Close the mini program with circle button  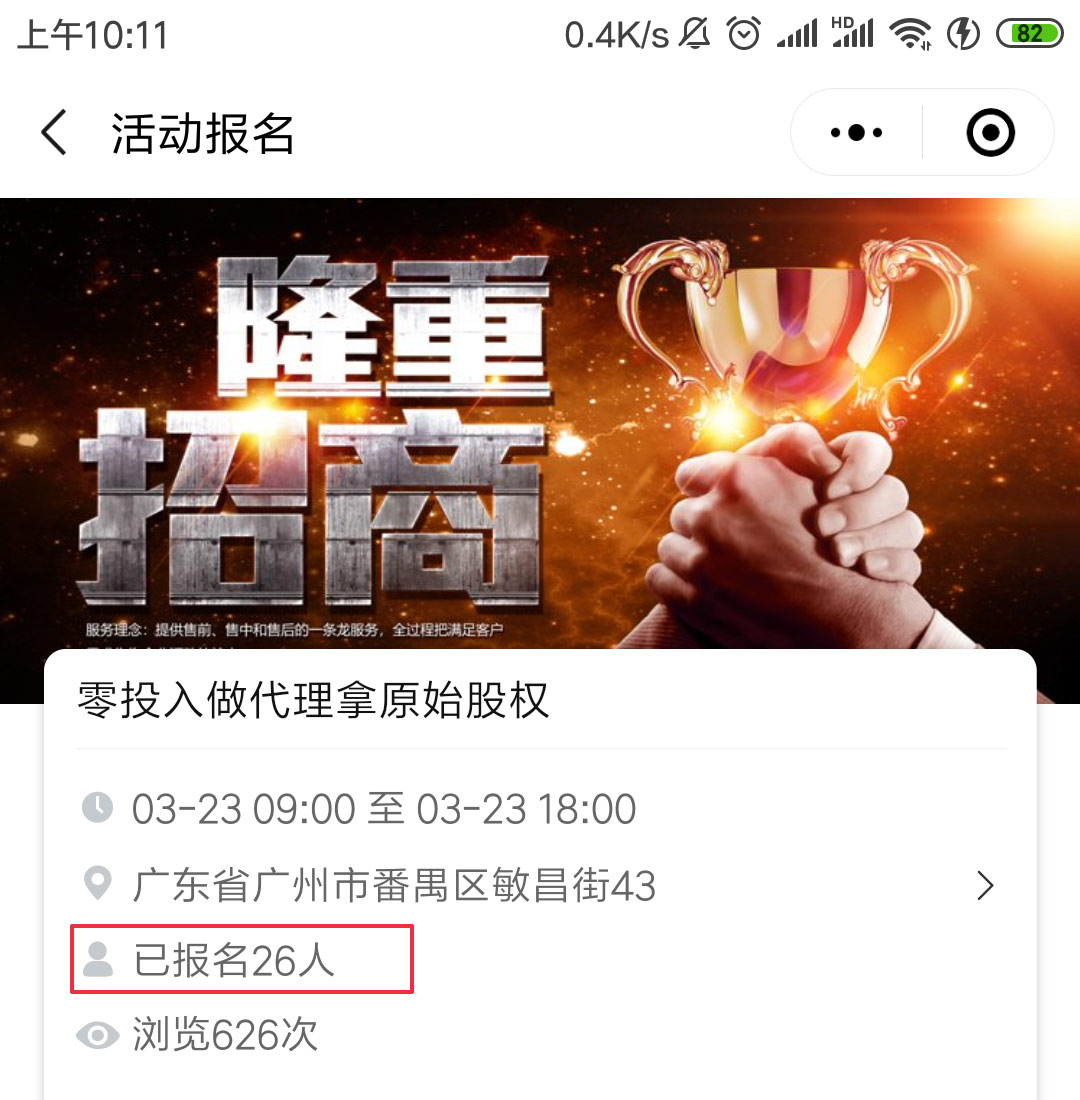pyautogui.click(x=990, y=133)
